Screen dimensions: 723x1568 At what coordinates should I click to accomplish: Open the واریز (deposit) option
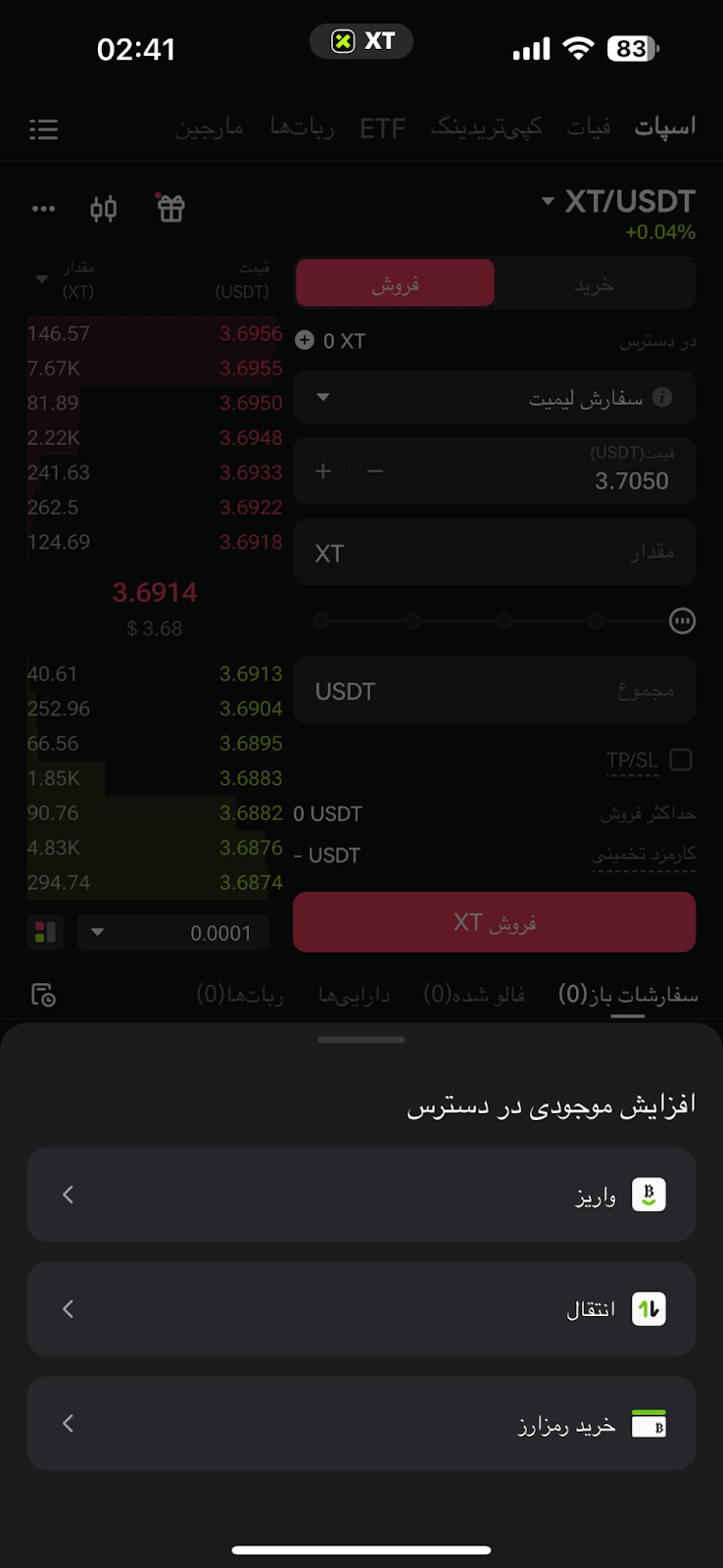click(x=361, y=1195)
